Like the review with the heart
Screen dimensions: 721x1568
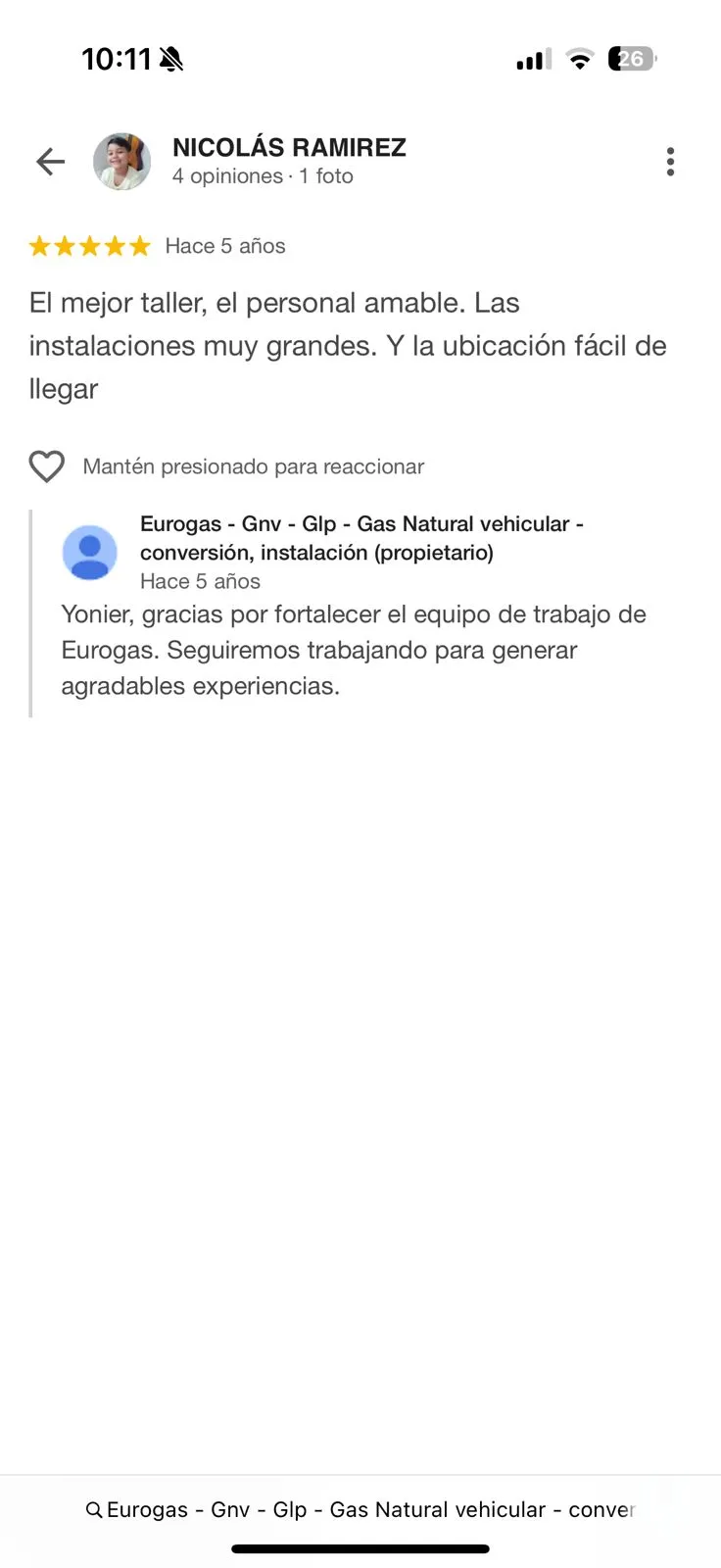[x=46, y=466]
